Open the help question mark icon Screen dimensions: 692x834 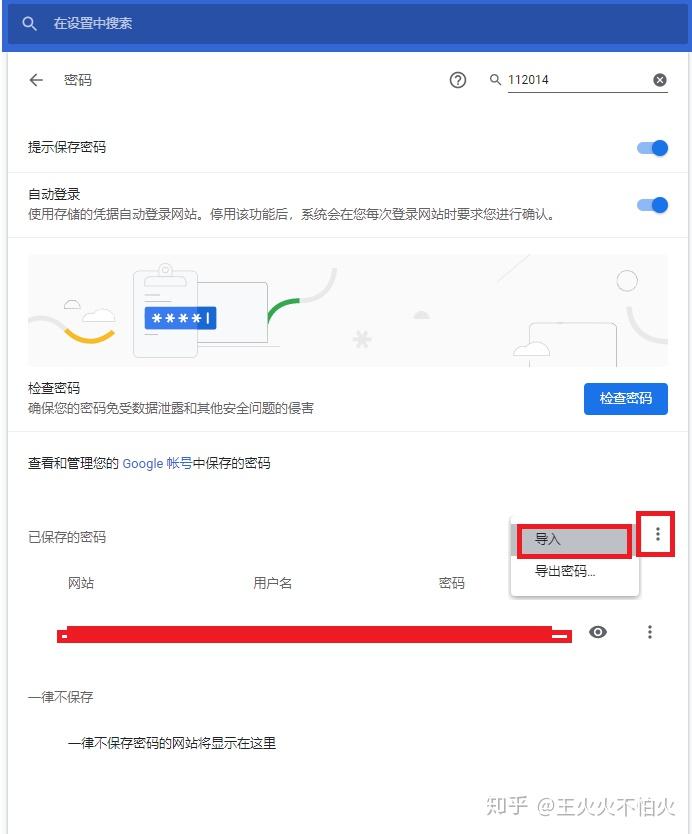point(458,80)
